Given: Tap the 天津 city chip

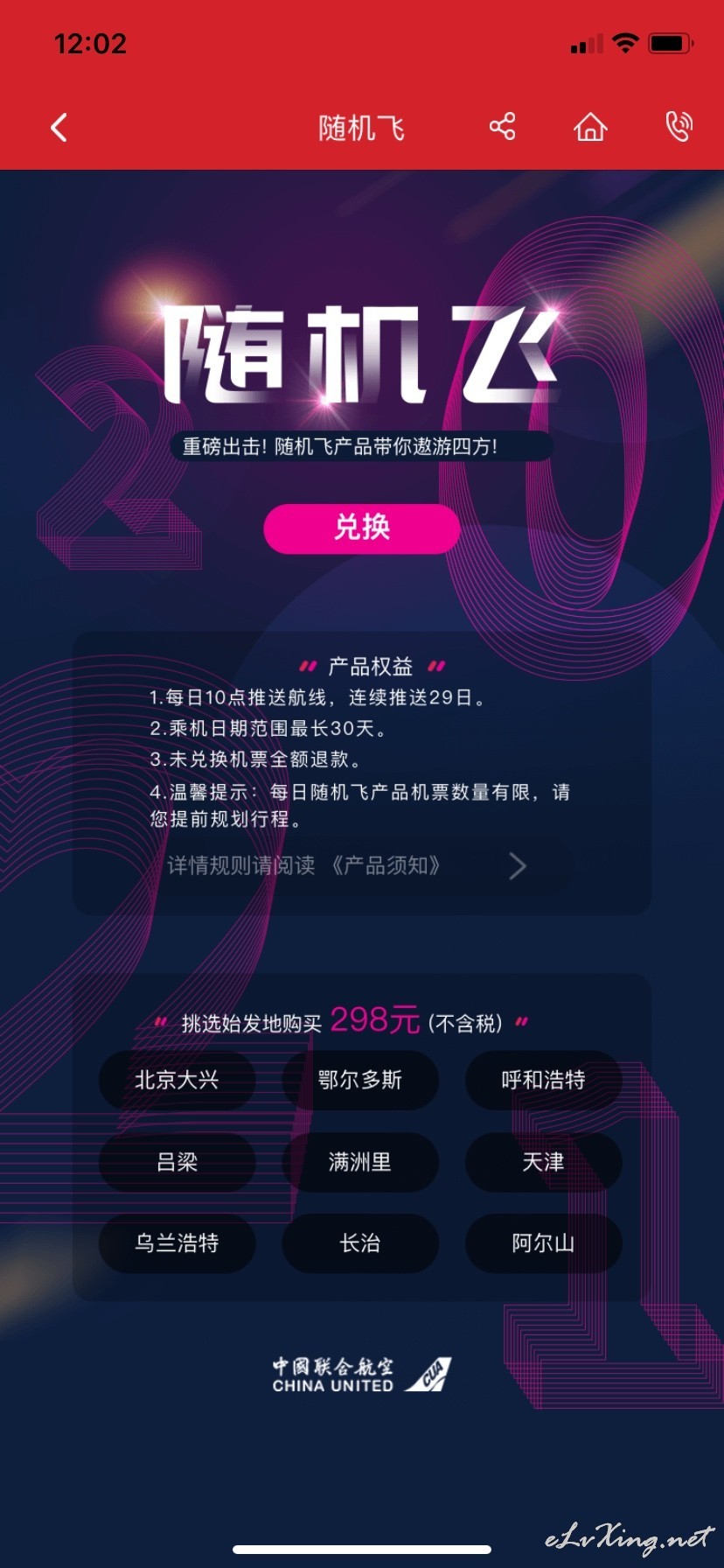Looking at the screenshot, I should point(543,1162).
